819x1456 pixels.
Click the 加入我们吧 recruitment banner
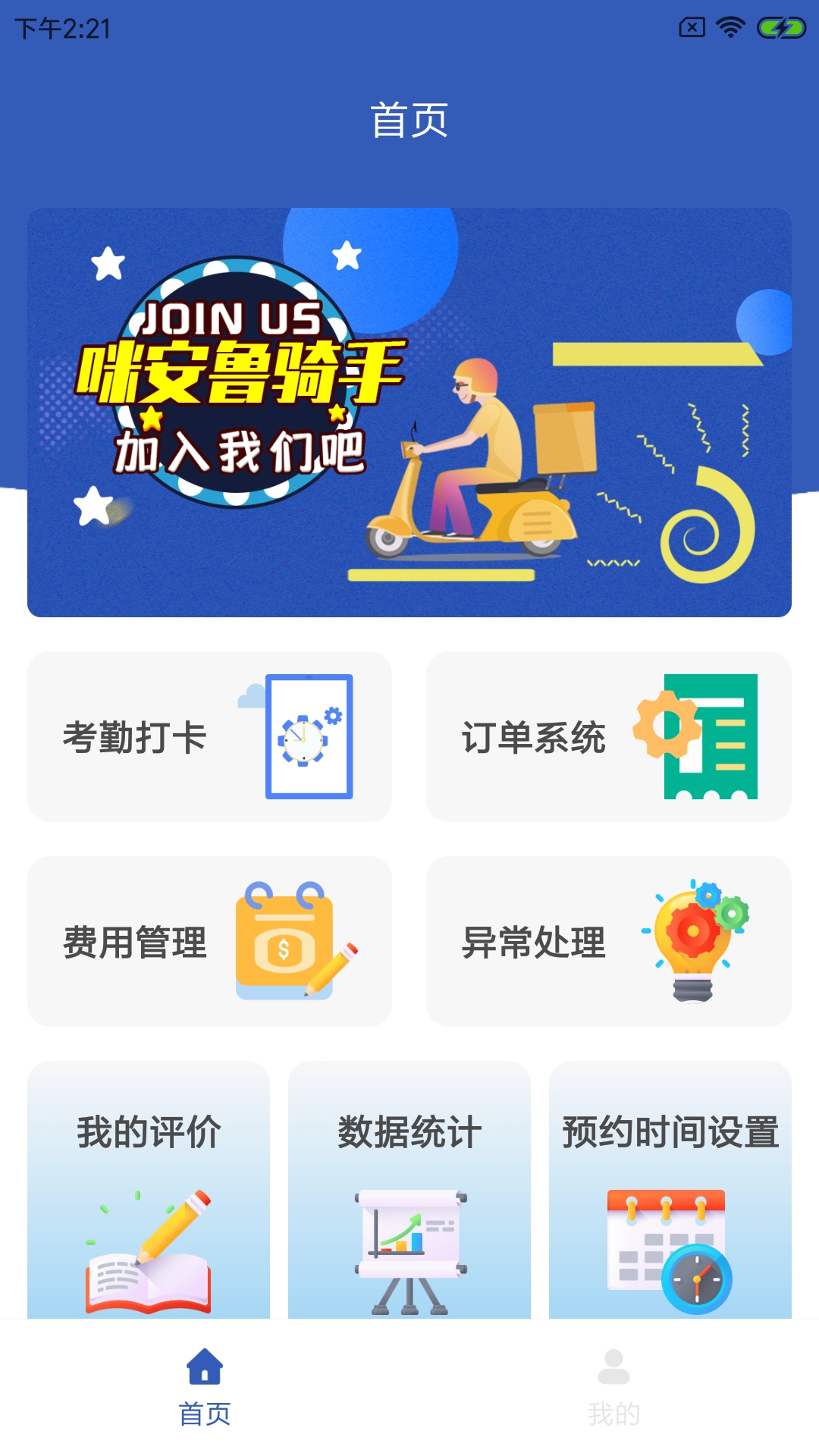pyautogui.click(x=409, y=411)
